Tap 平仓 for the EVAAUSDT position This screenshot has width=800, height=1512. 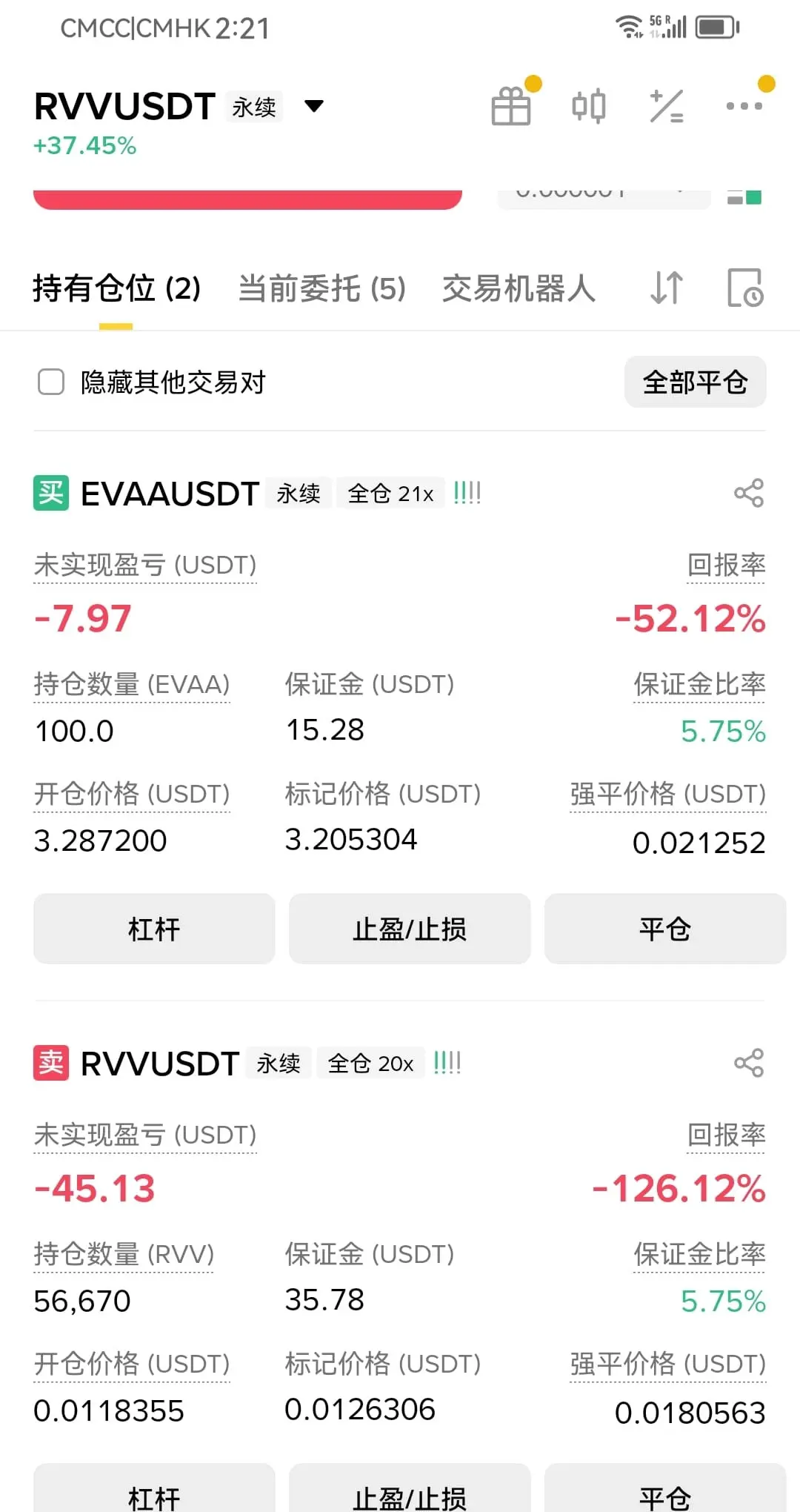(x=665, y=929)
